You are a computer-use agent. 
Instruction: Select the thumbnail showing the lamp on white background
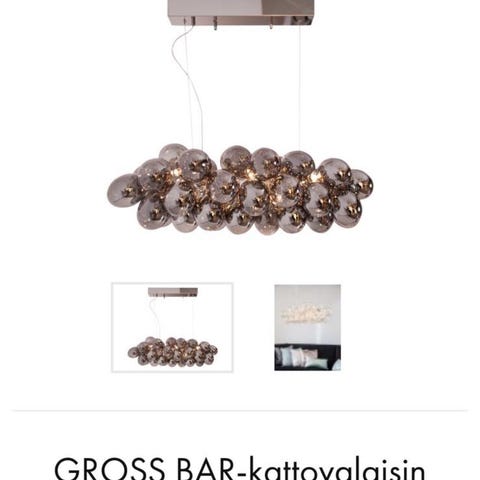pyautogui.click(x=172, y=327)
